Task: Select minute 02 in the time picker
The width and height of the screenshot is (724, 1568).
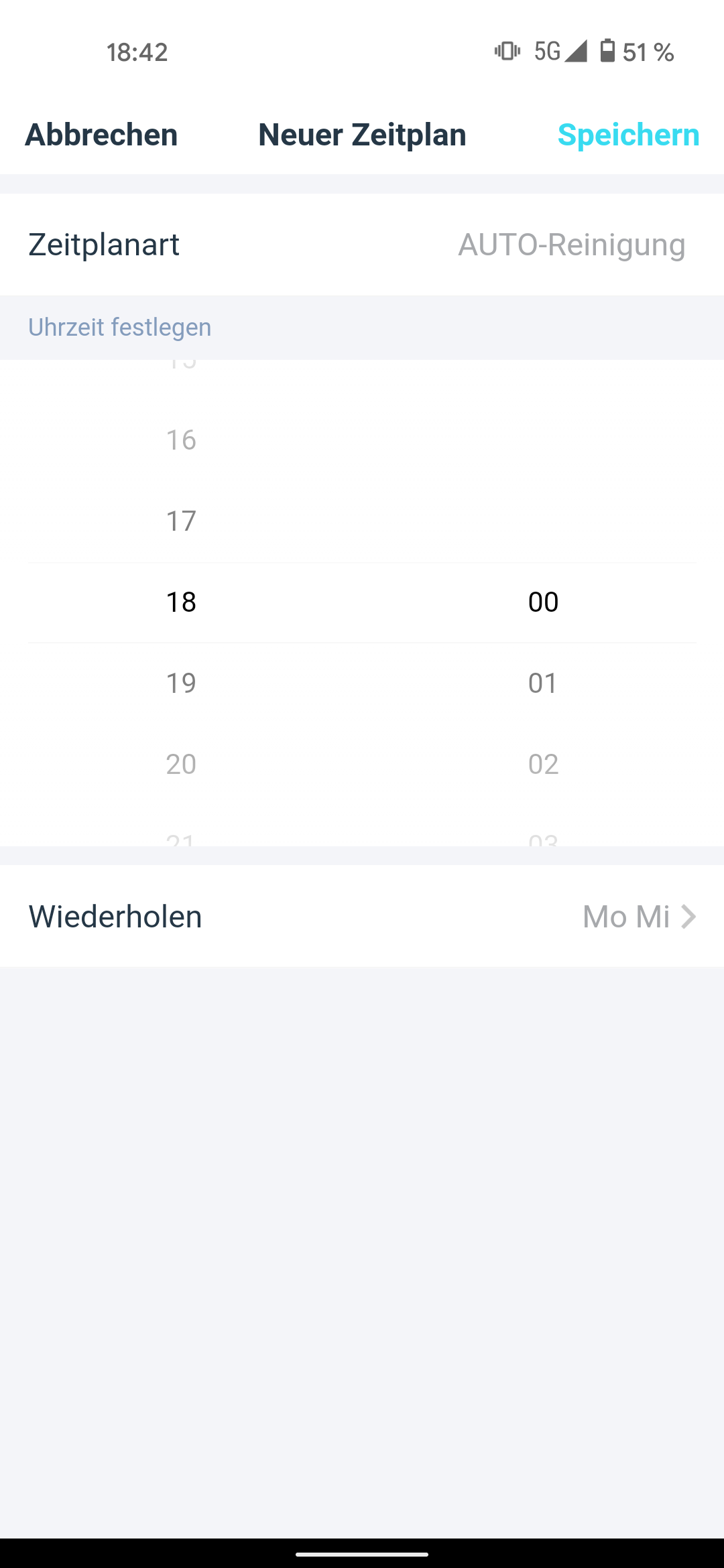Action: [543, 764]
